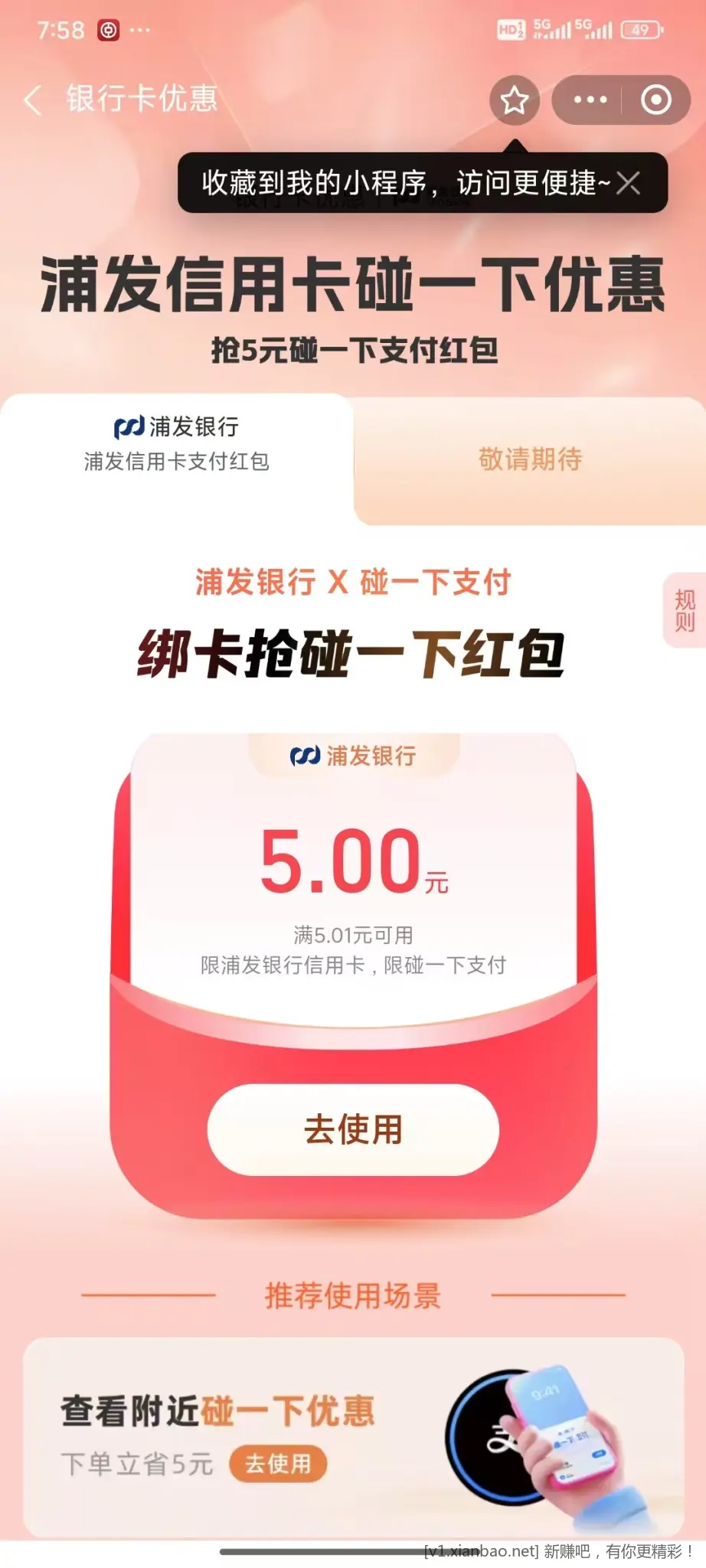Tap 去使用 on the 5.00元 red packet

[x=353, y=1129]
